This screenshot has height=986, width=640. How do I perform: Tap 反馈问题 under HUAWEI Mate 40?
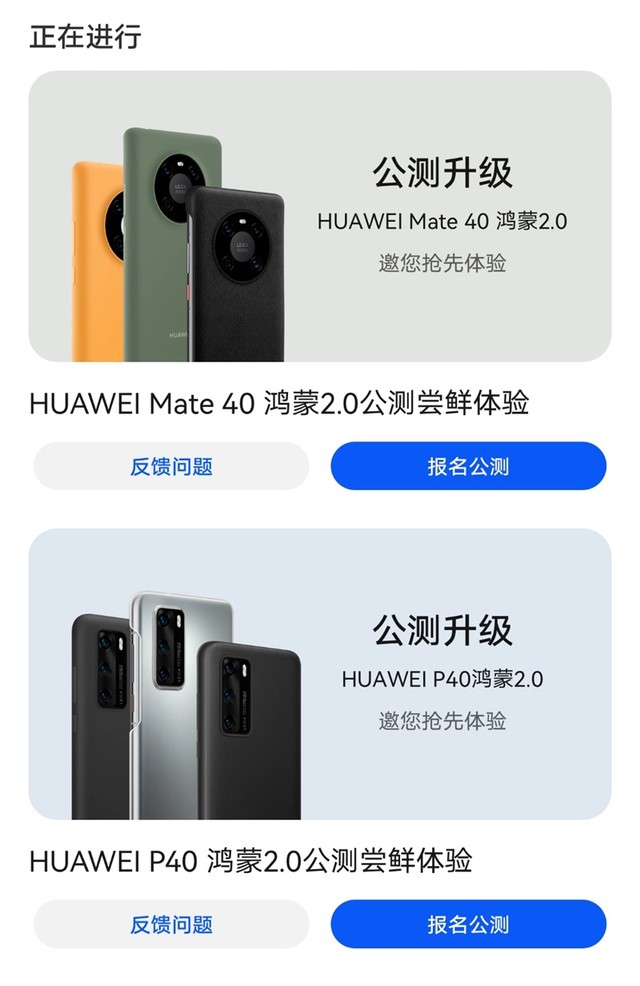point(171,466)
